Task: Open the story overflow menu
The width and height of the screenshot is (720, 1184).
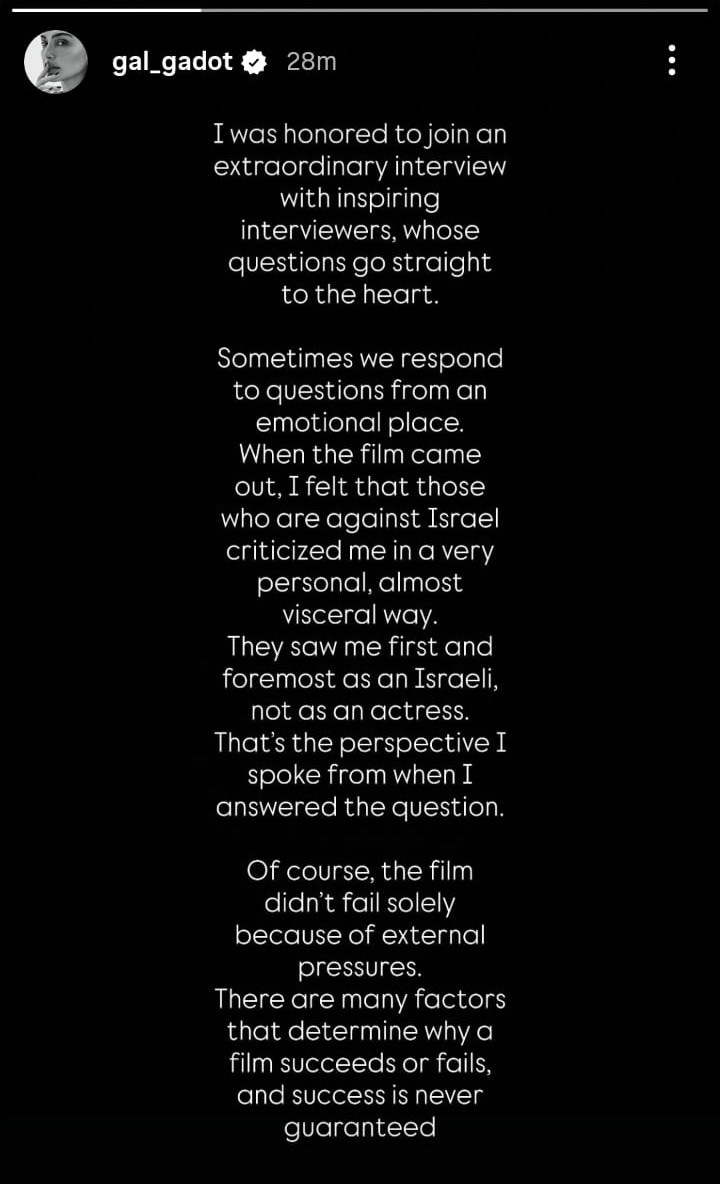Action: tap(672, 60)
